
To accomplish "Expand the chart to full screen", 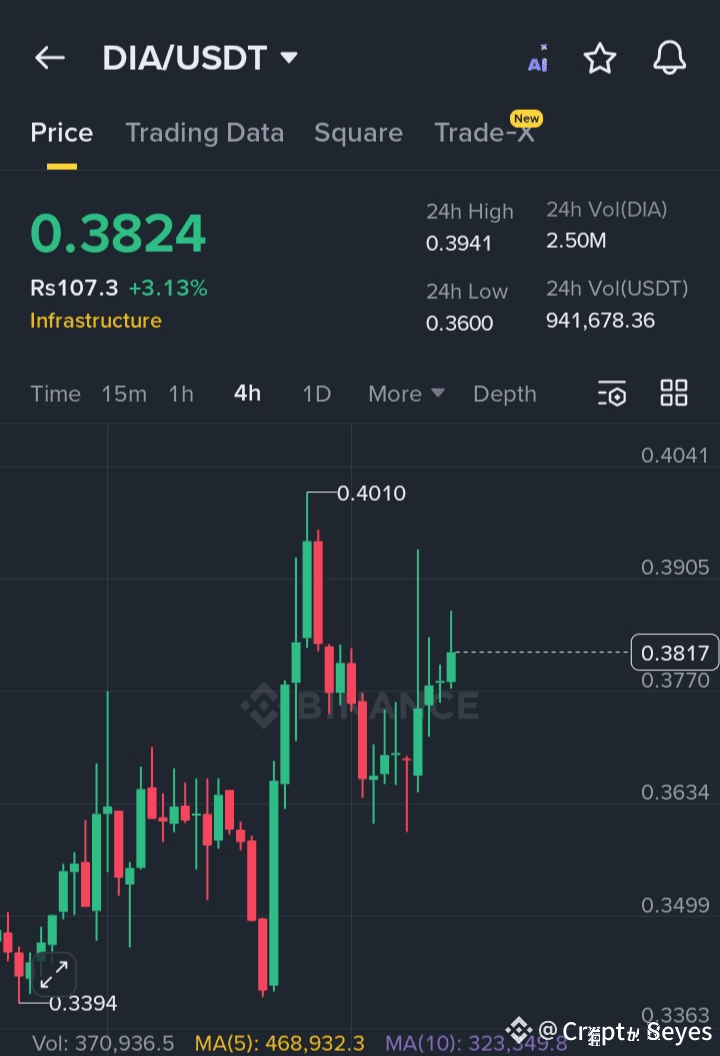I will click(x=53, y=973).
